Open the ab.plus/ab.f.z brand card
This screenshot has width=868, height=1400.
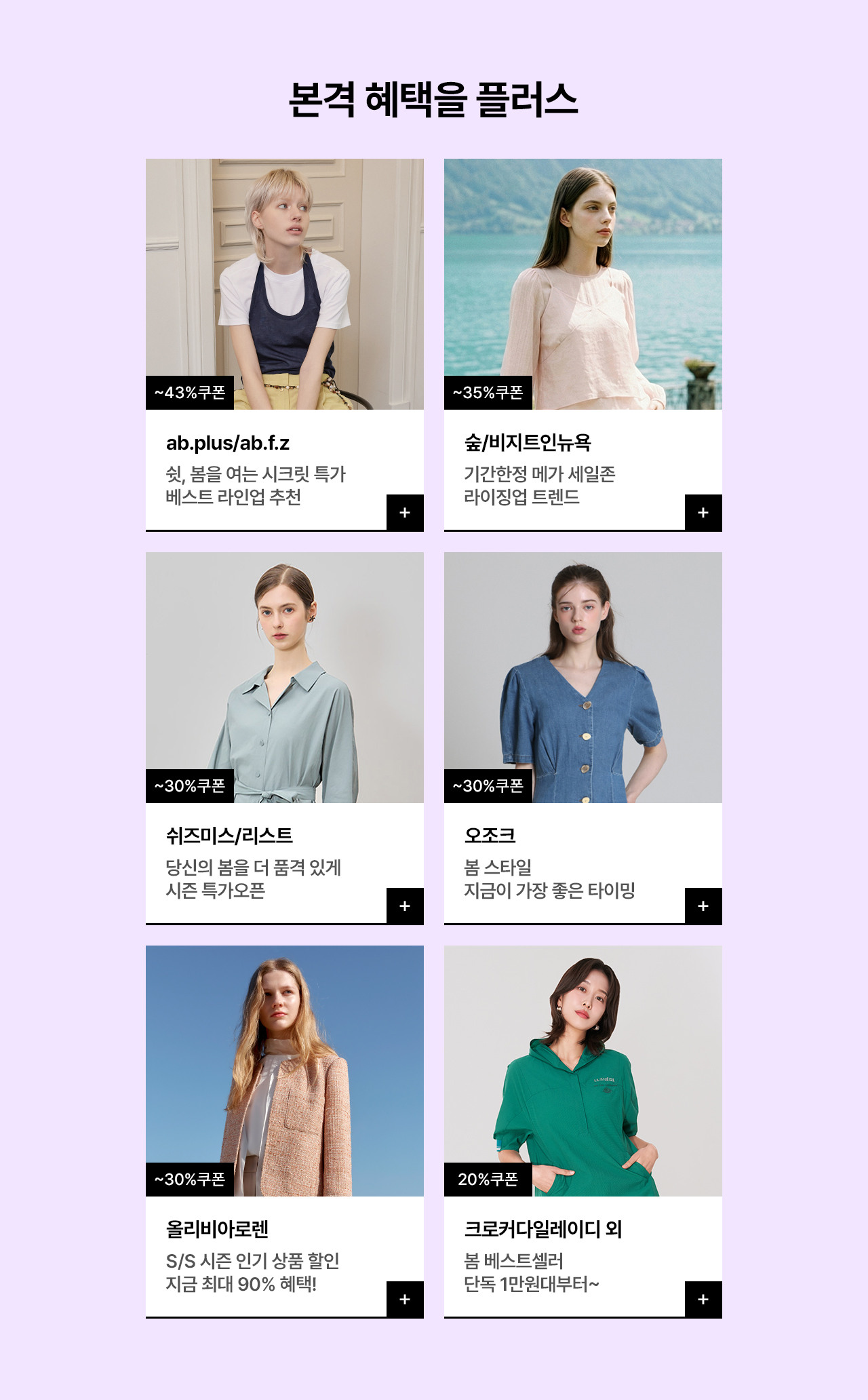point(284,285)
